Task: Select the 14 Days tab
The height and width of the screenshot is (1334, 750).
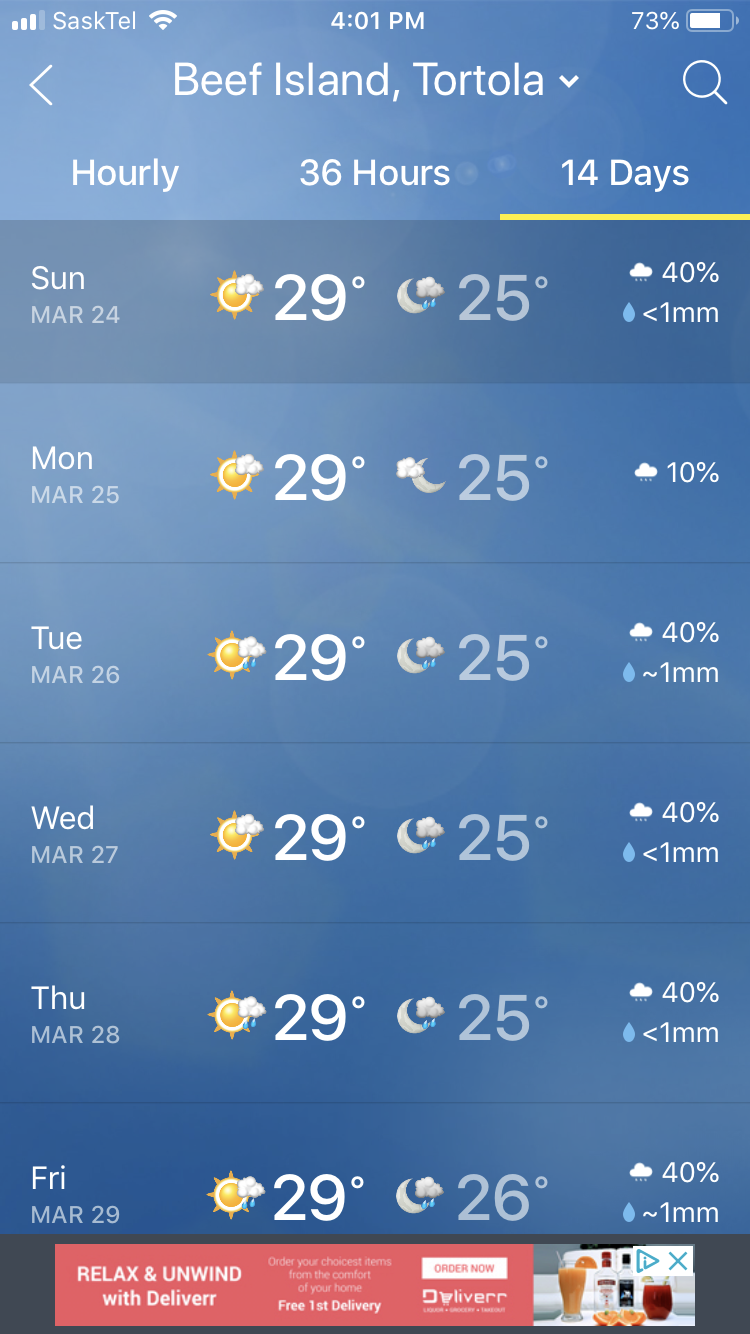Action: point(625,173)
